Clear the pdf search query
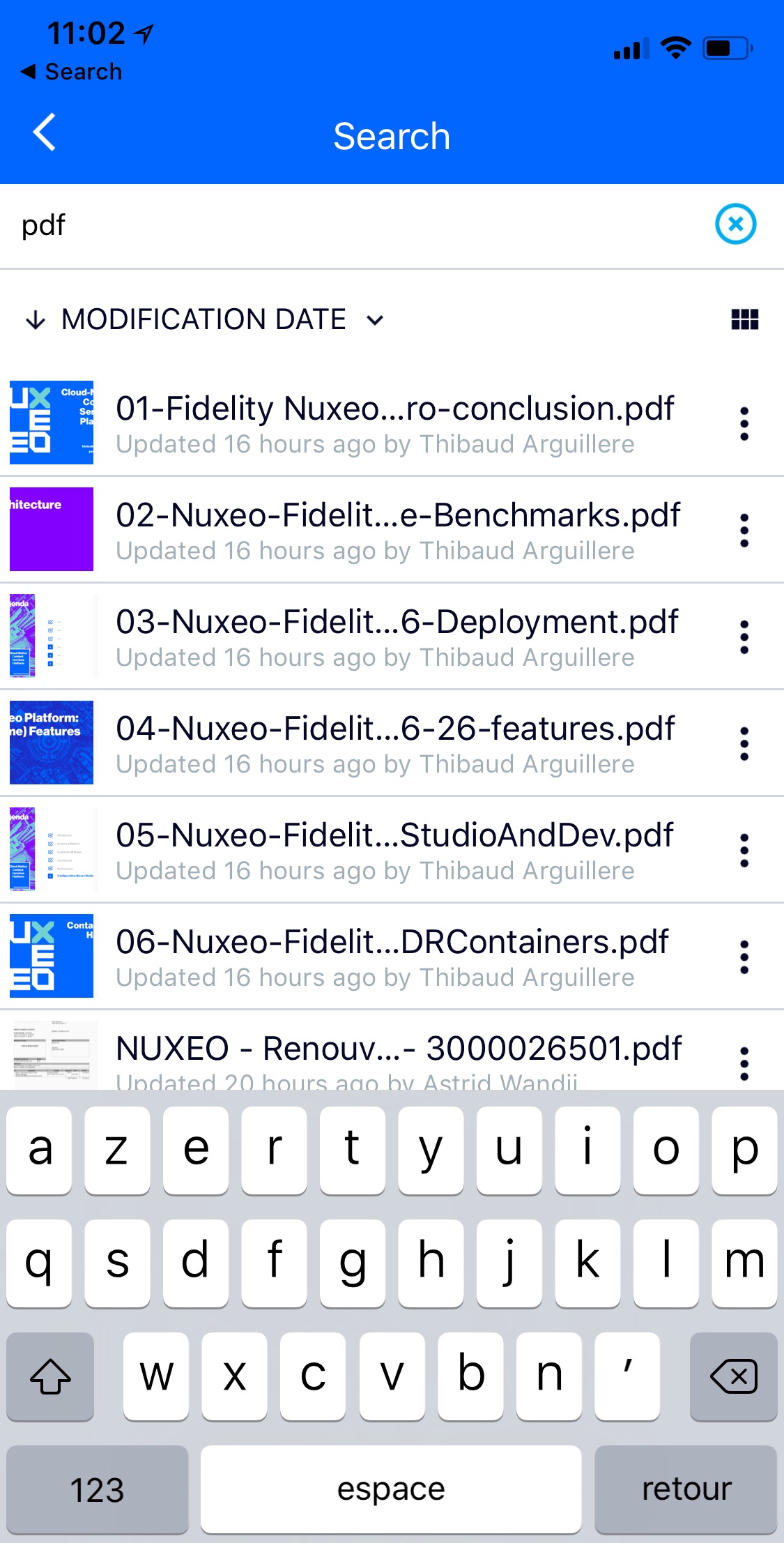This screenshot has width=784, height=1543. [735, 224]
